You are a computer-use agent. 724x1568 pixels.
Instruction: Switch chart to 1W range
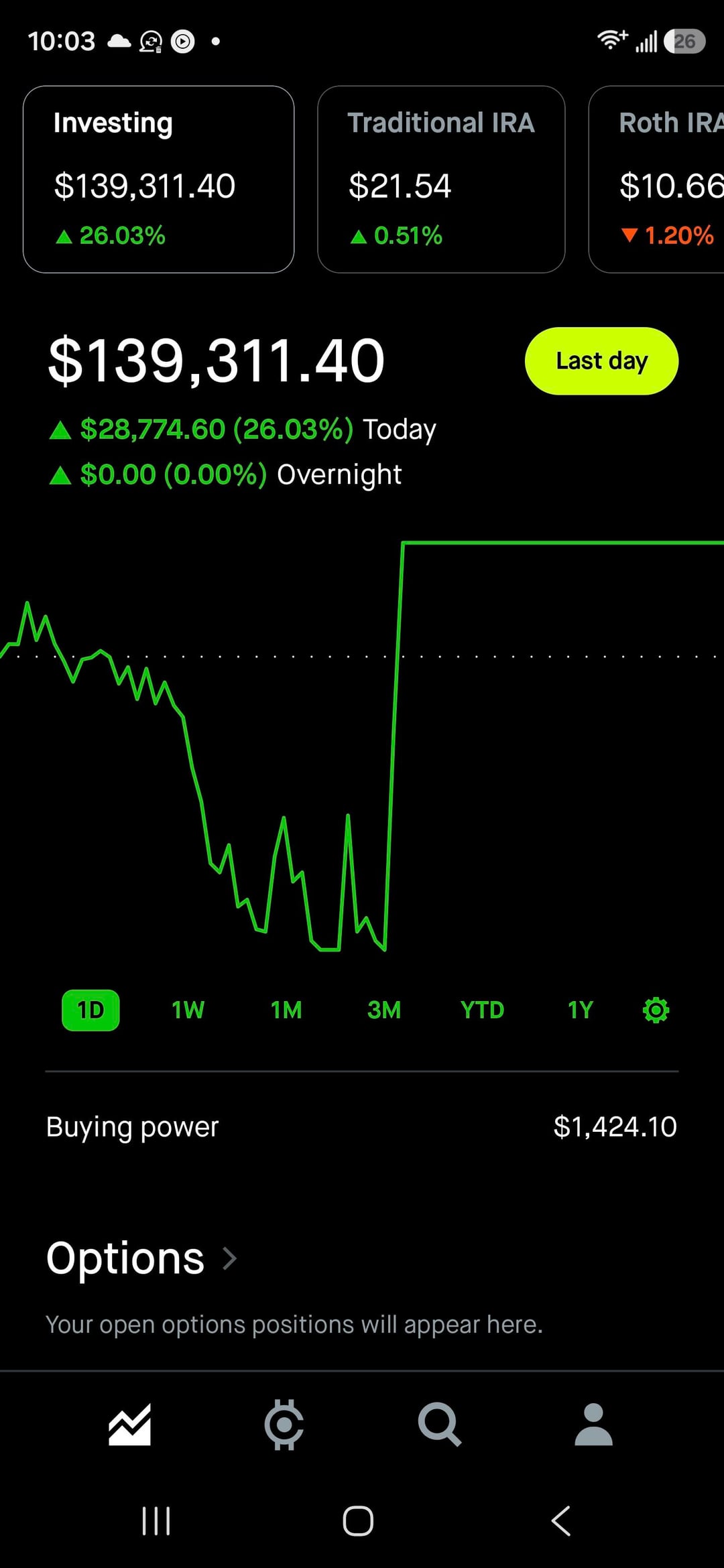(188, 1010)
